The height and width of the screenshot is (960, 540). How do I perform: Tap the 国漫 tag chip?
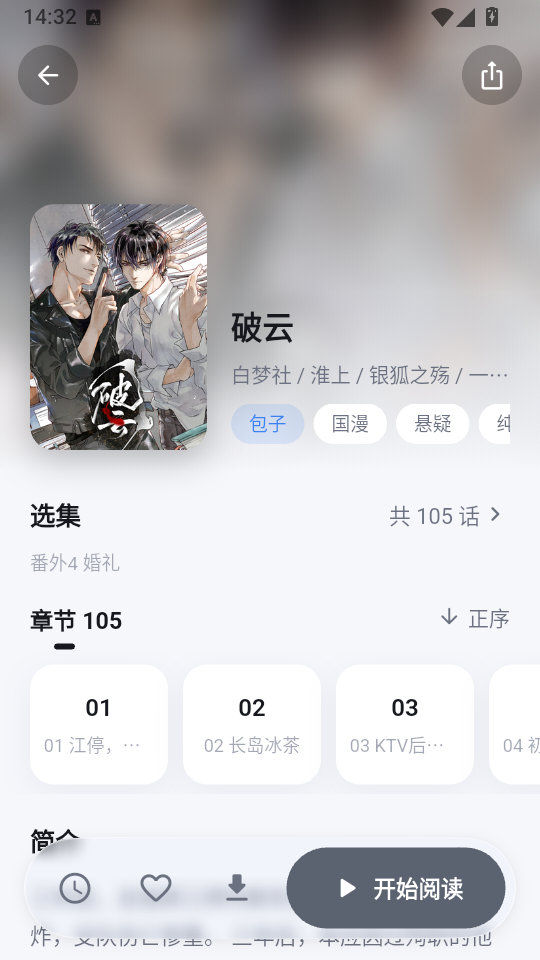click(x=350, y=424)
